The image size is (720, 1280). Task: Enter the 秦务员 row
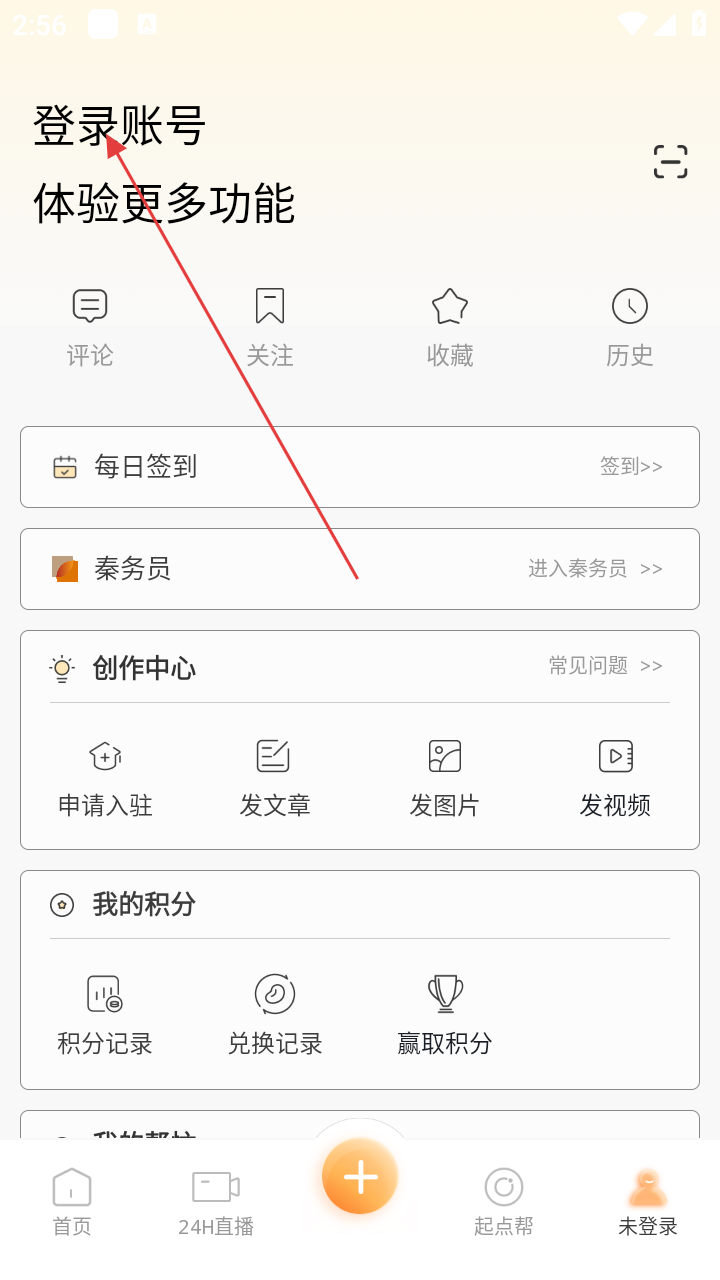click(x=360, y=569)
